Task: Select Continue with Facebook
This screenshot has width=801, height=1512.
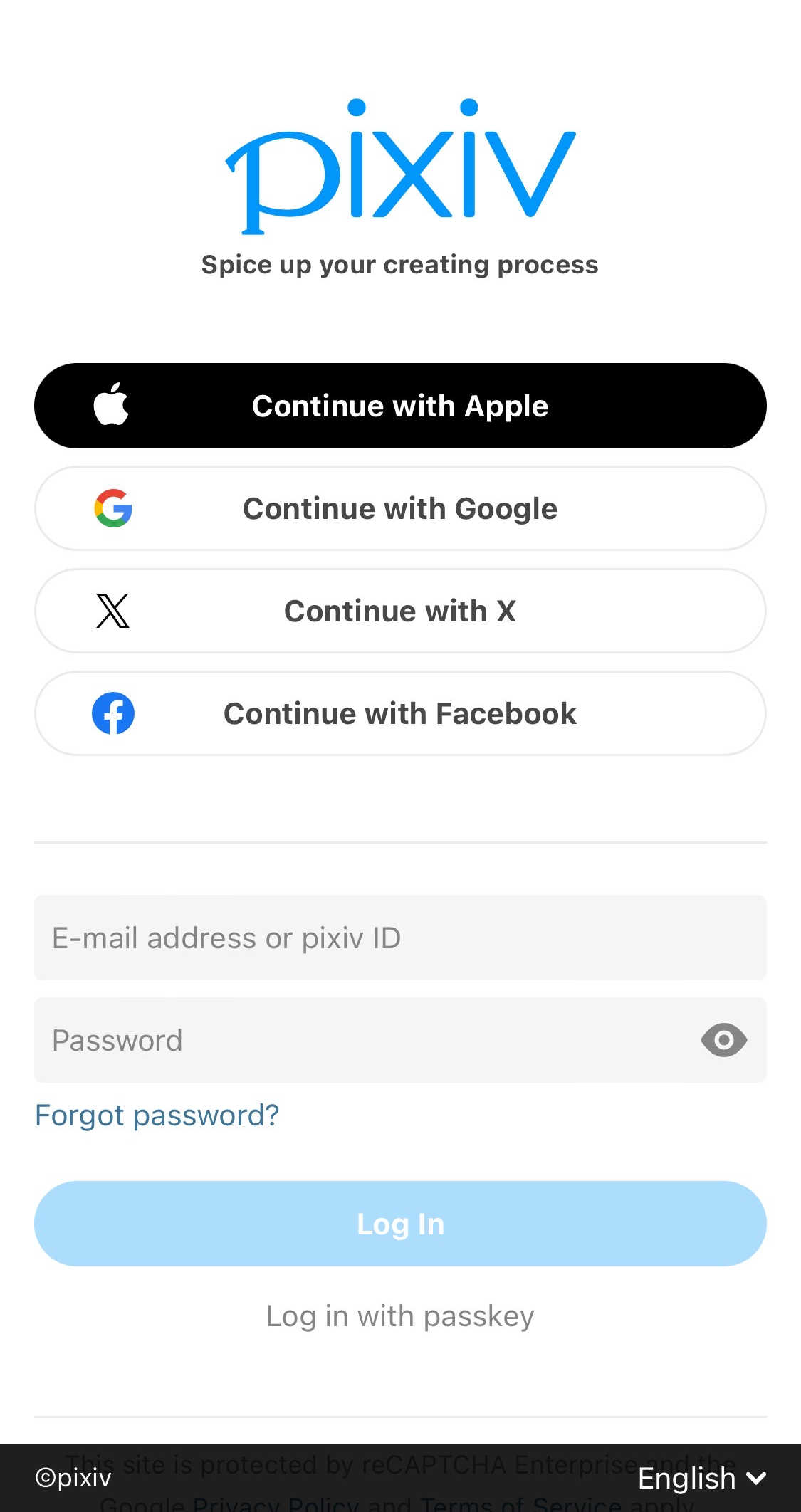Action: [400, 713]
